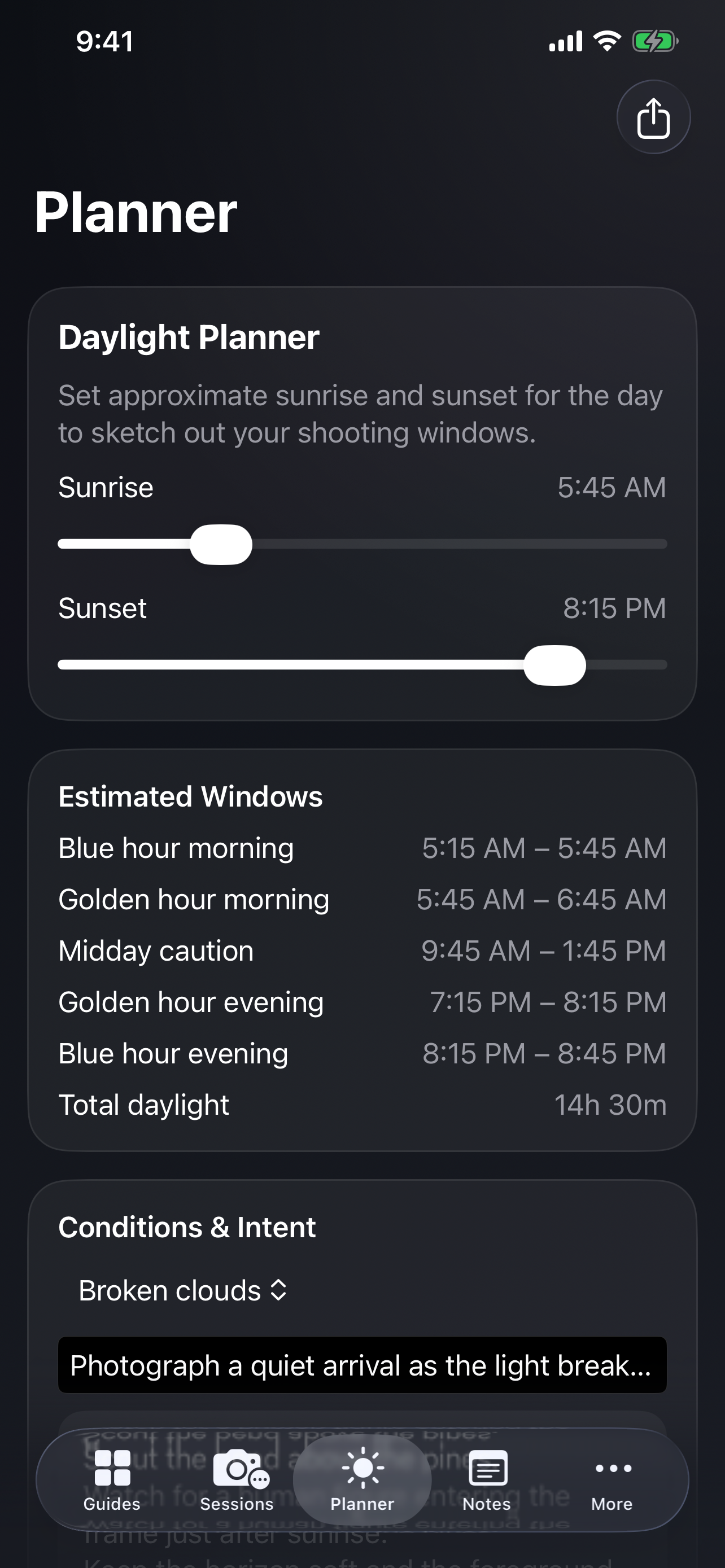Tap the Share icon at top right
Image resolution: width=725 pixels, height=1568 pixels.
click(x=653, y=116)
